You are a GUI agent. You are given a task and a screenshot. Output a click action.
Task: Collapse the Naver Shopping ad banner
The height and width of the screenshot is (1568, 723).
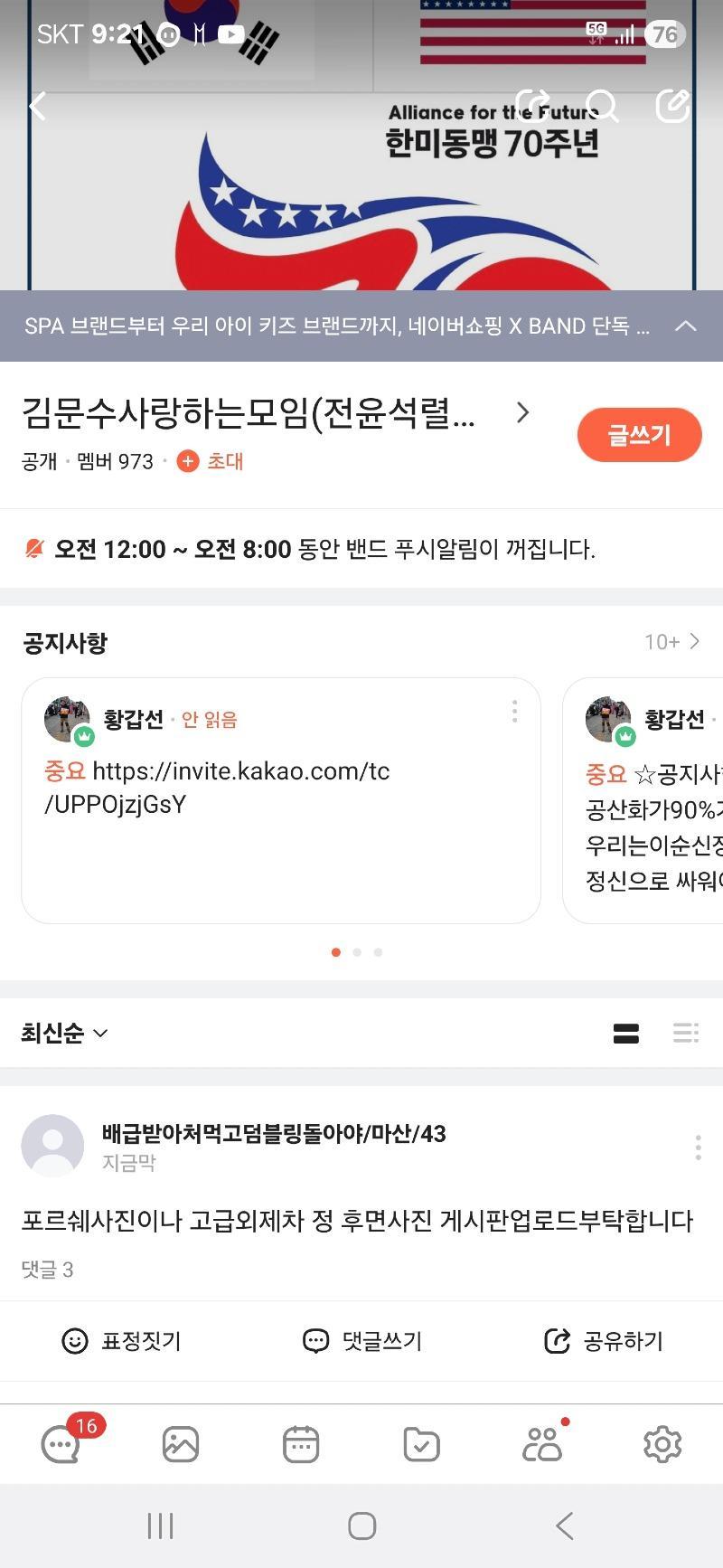(x=687, y=327)
